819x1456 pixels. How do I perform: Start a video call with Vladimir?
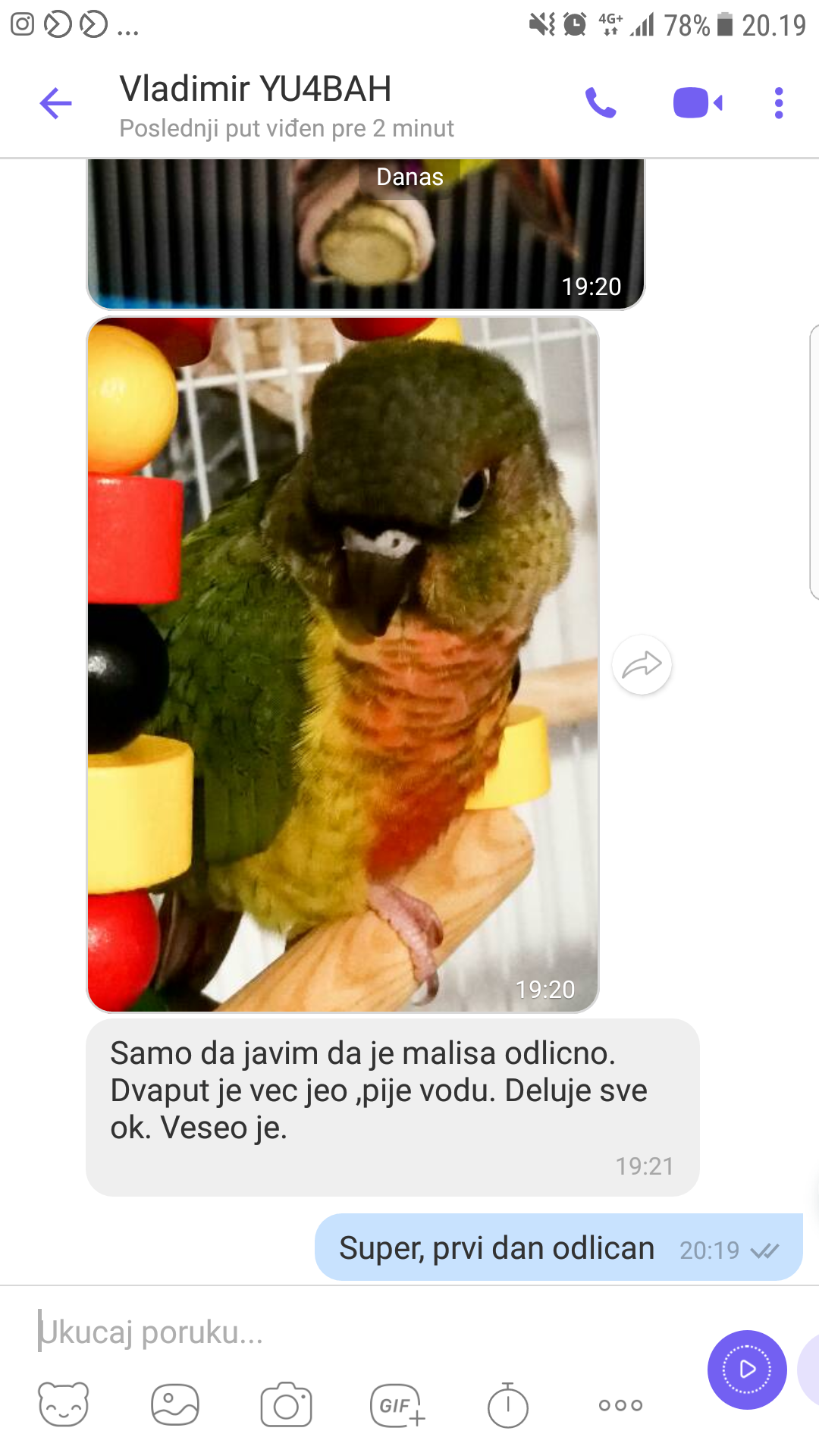(x=698, y=103)
